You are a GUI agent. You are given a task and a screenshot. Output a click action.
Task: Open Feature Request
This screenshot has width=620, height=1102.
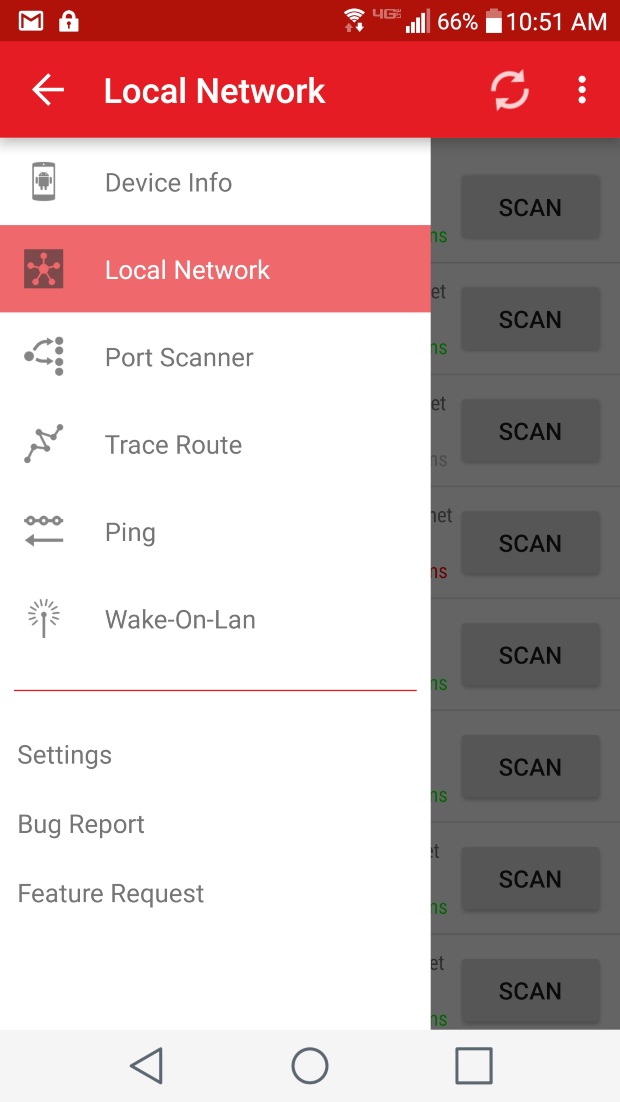[110, 893]
